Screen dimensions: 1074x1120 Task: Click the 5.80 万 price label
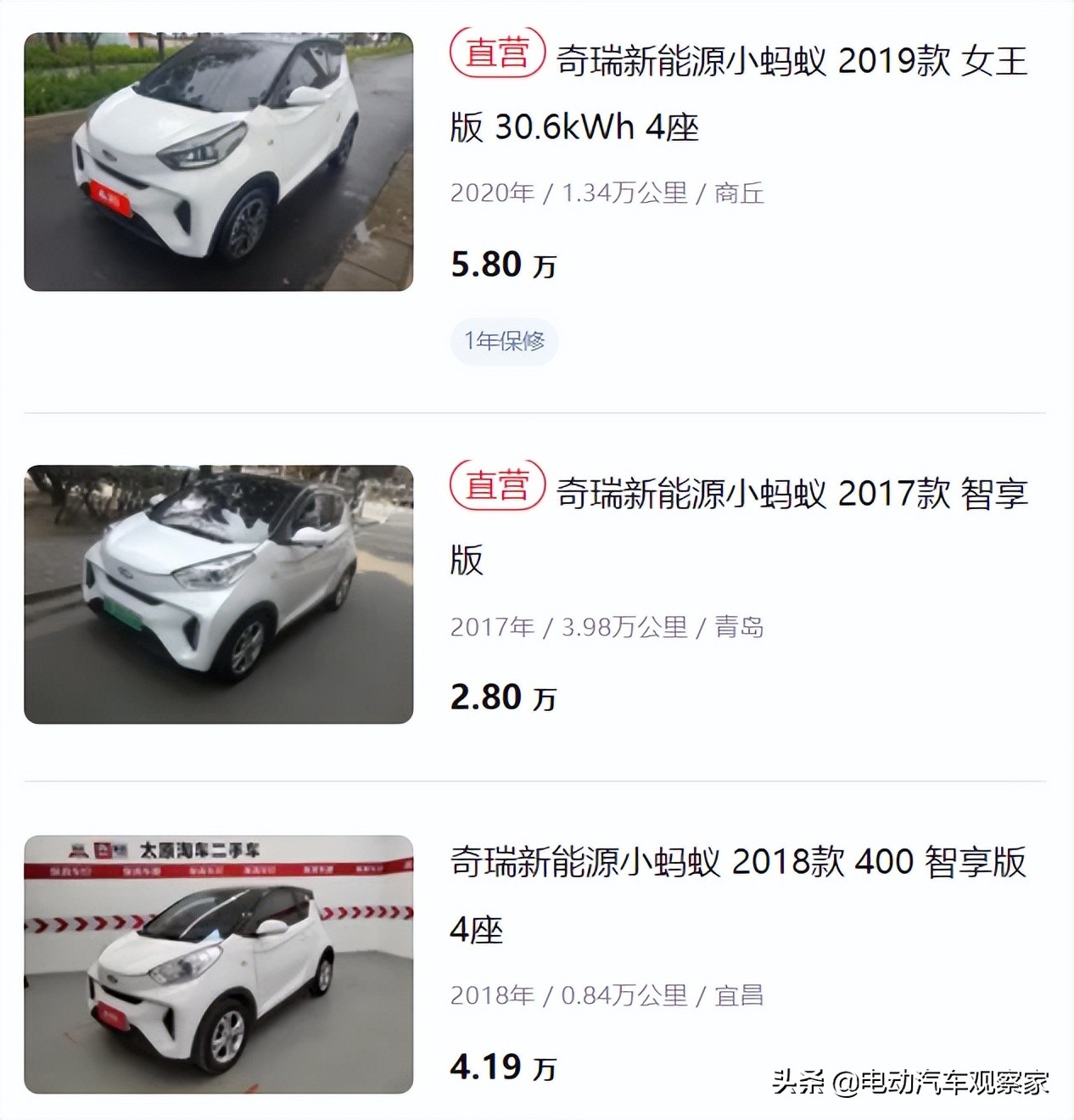tap(502, 265)
